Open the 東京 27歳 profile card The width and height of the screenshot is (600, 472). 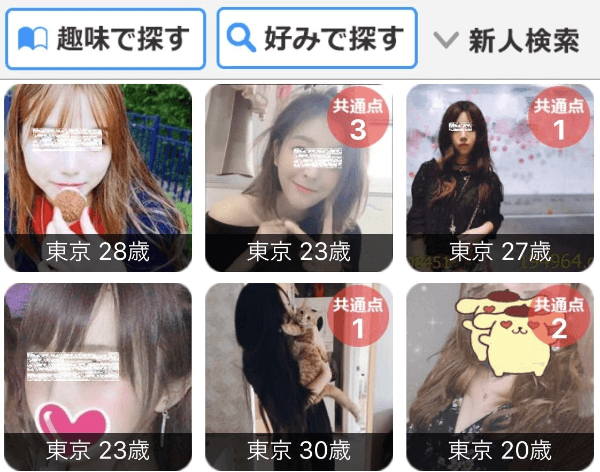click(499, 178)
